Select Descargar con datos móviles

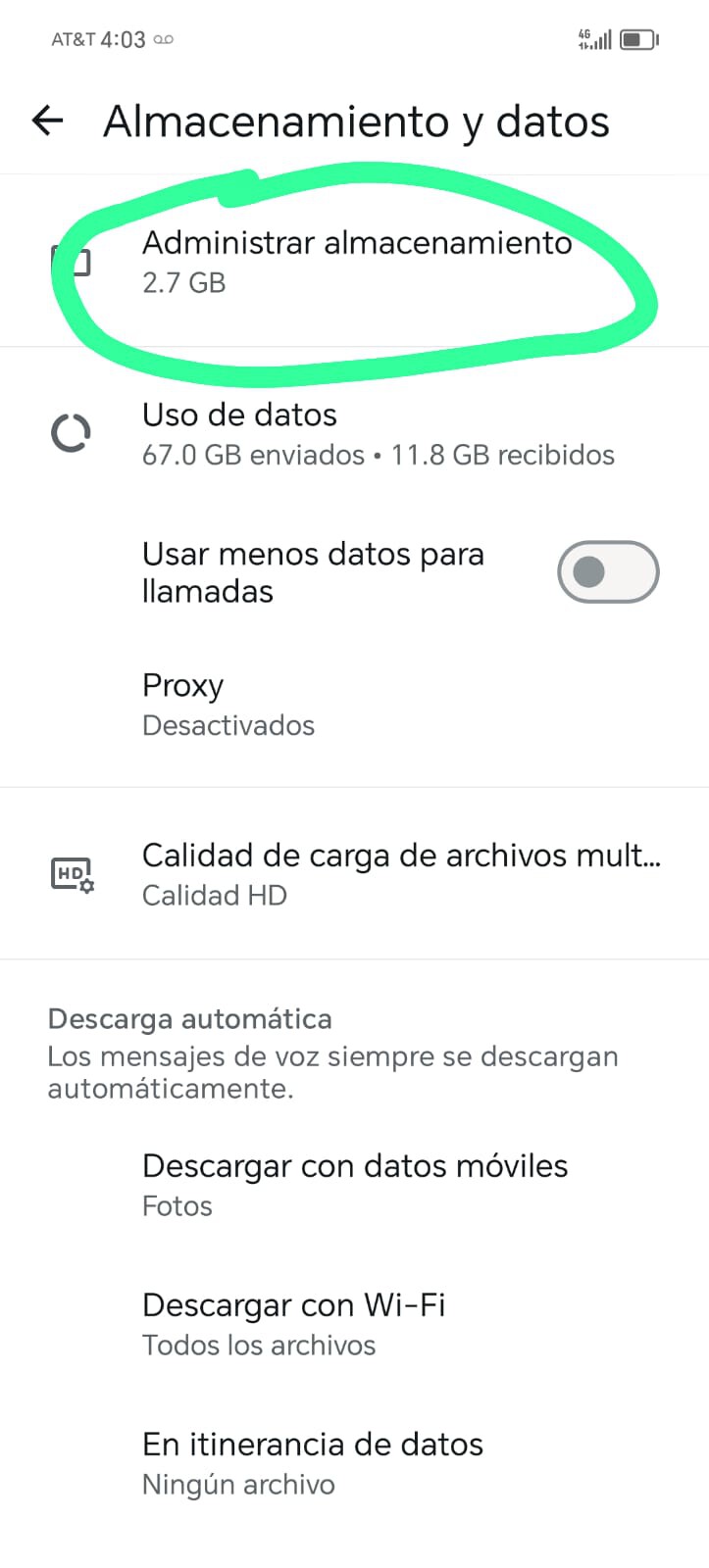click(354, 1185)
